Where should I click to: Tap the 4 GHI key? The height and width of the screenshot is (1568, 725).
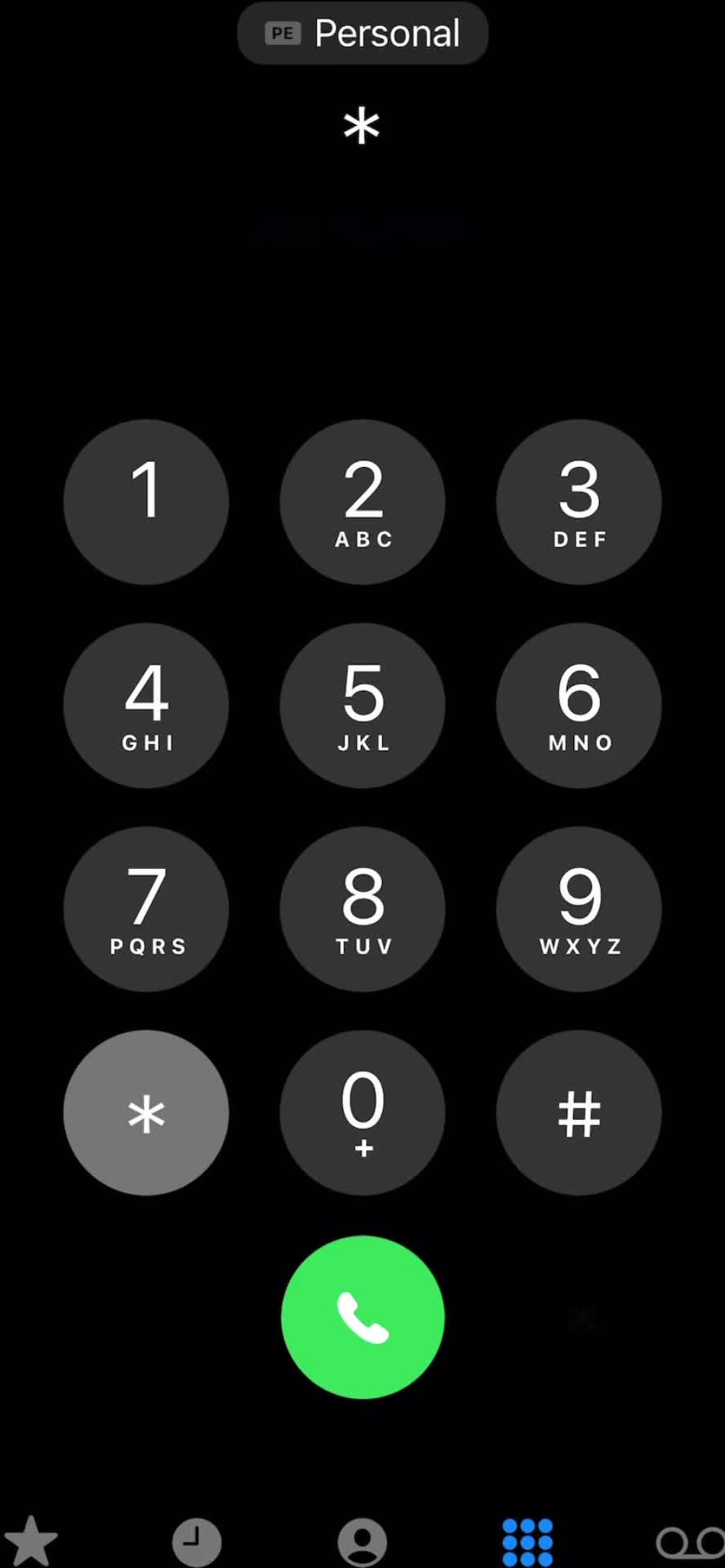[146, 705]
